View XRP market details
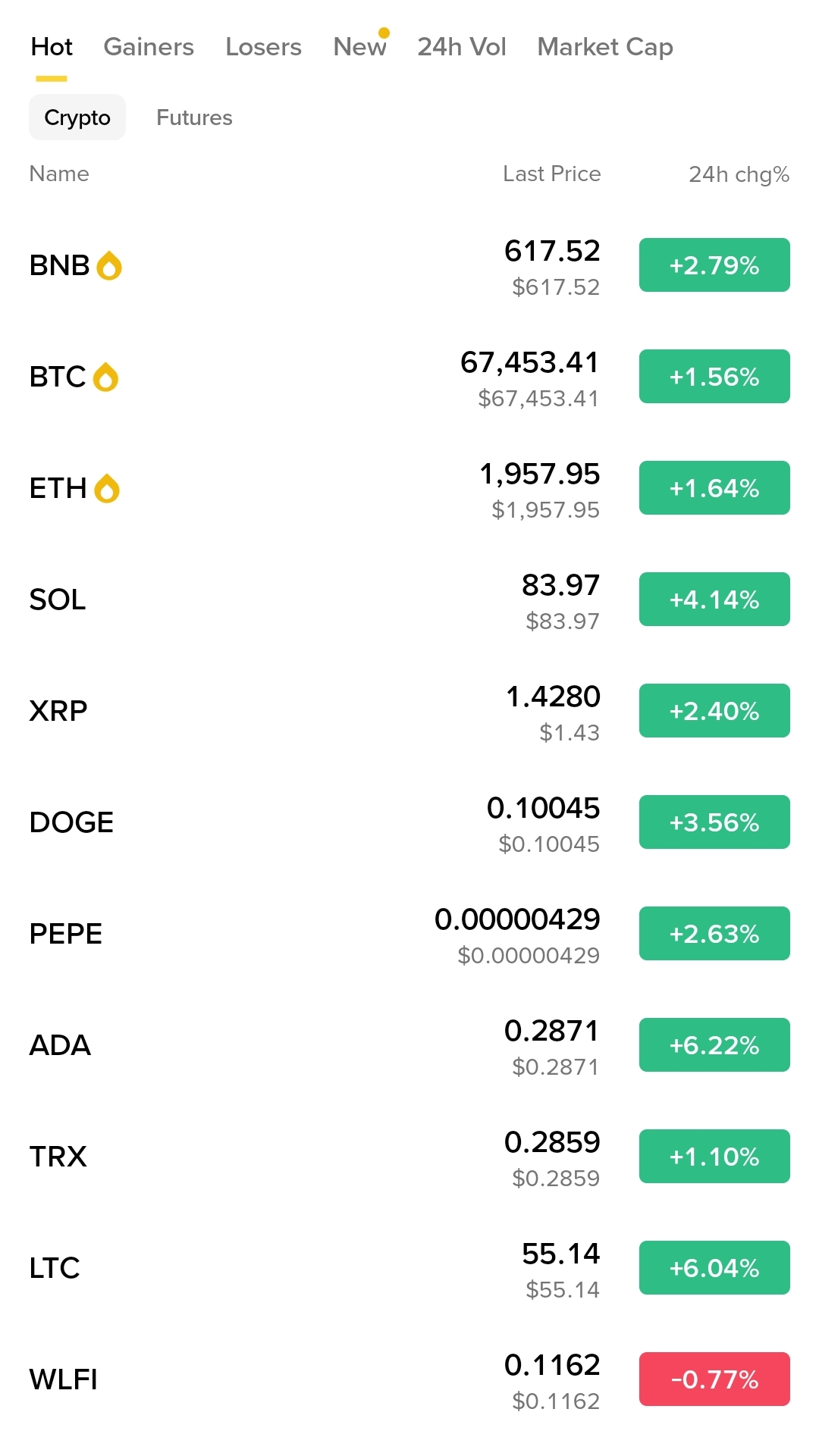 [x=409, y=711]
